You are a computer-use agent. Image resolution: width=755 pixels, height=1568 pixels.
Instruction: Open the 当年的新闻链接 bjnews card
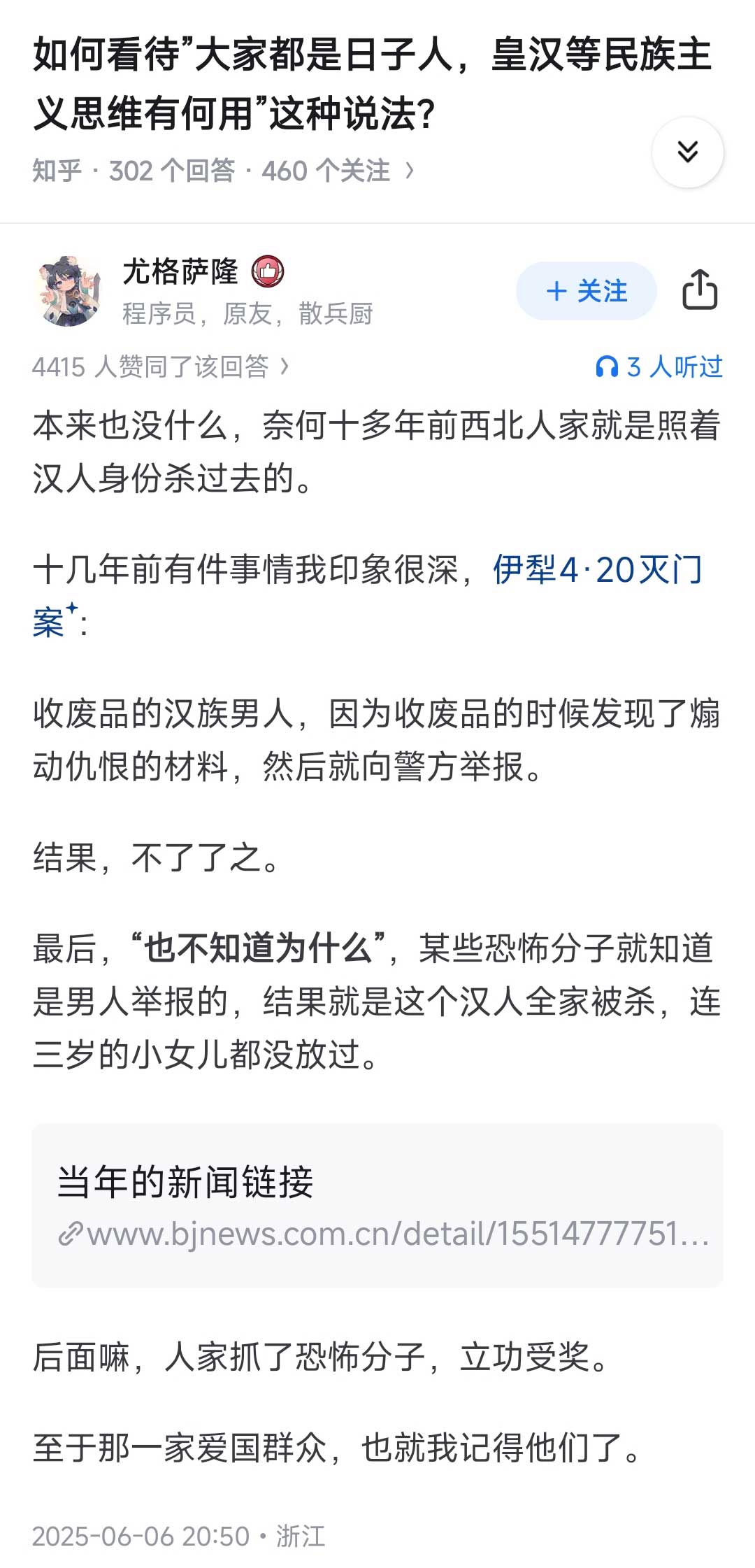[377, 1205]
